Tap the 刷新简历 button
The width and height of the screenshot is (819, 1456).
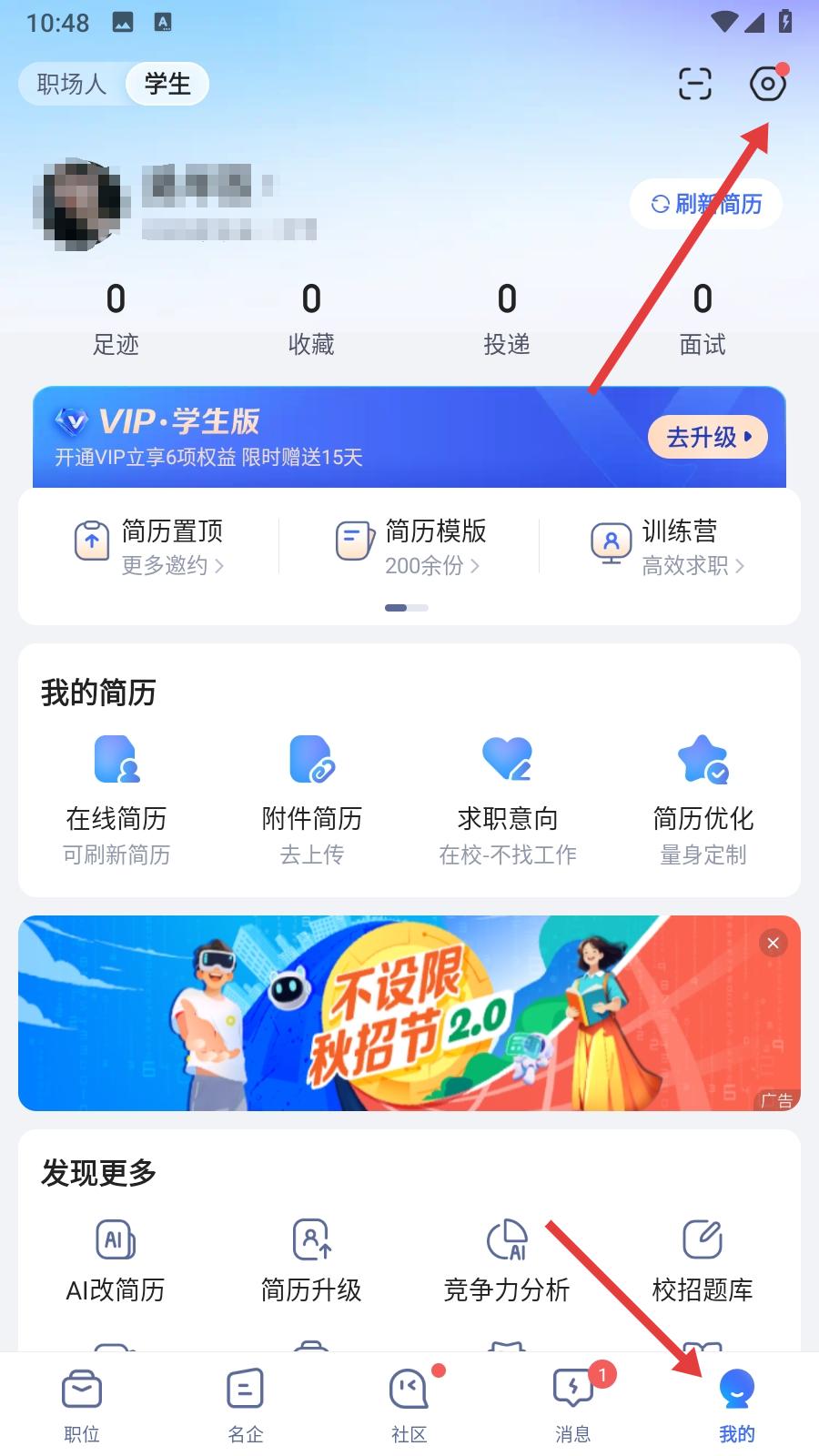(x=706, y=204)
